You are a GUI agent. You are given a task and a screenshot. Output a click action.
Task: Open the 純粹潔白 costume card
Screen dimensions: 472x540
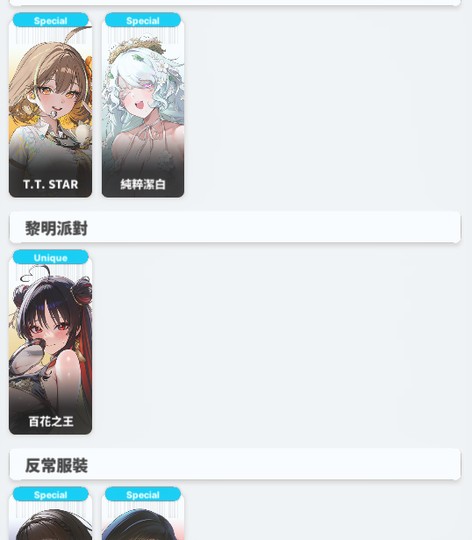(x=143, y=105)
